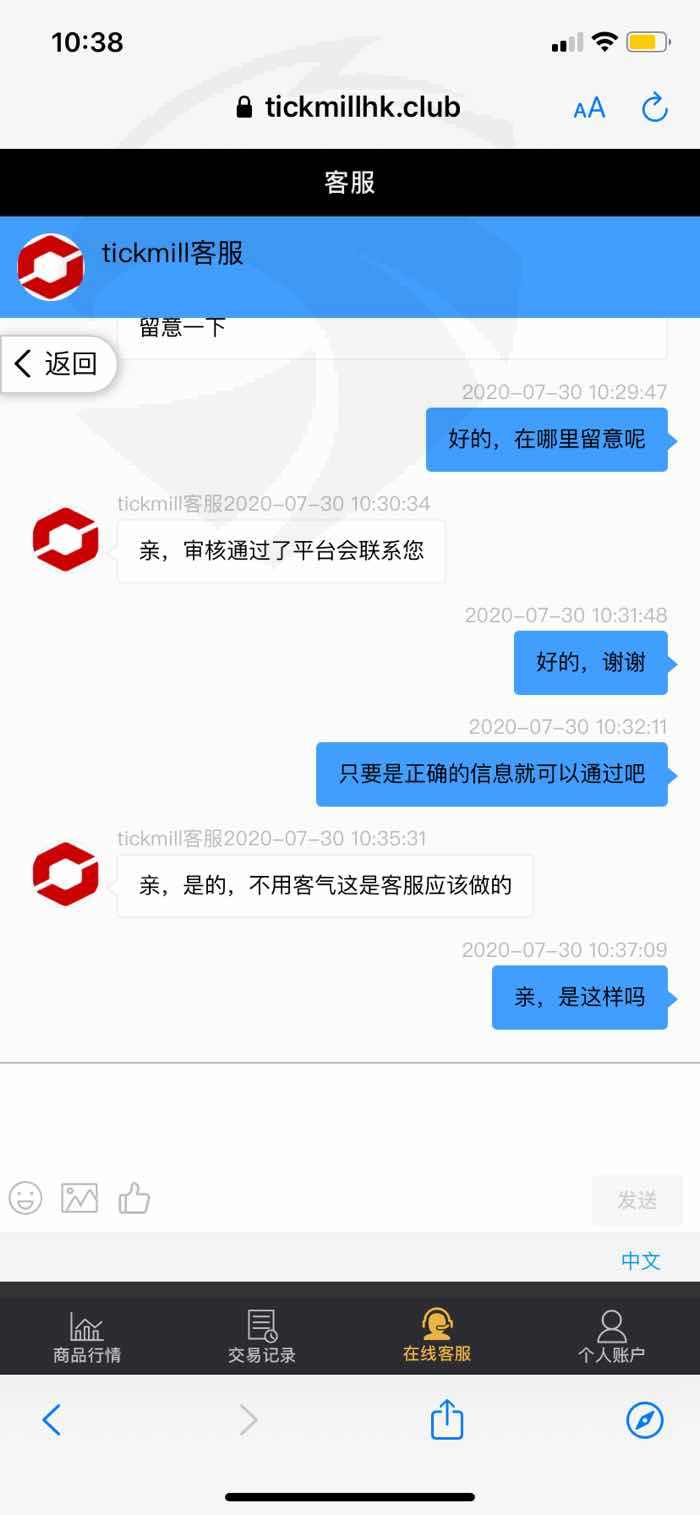This screenshot has width=700, height=1515.
Task: Send a thumbs-up rating
Action: coord(134,1197)
